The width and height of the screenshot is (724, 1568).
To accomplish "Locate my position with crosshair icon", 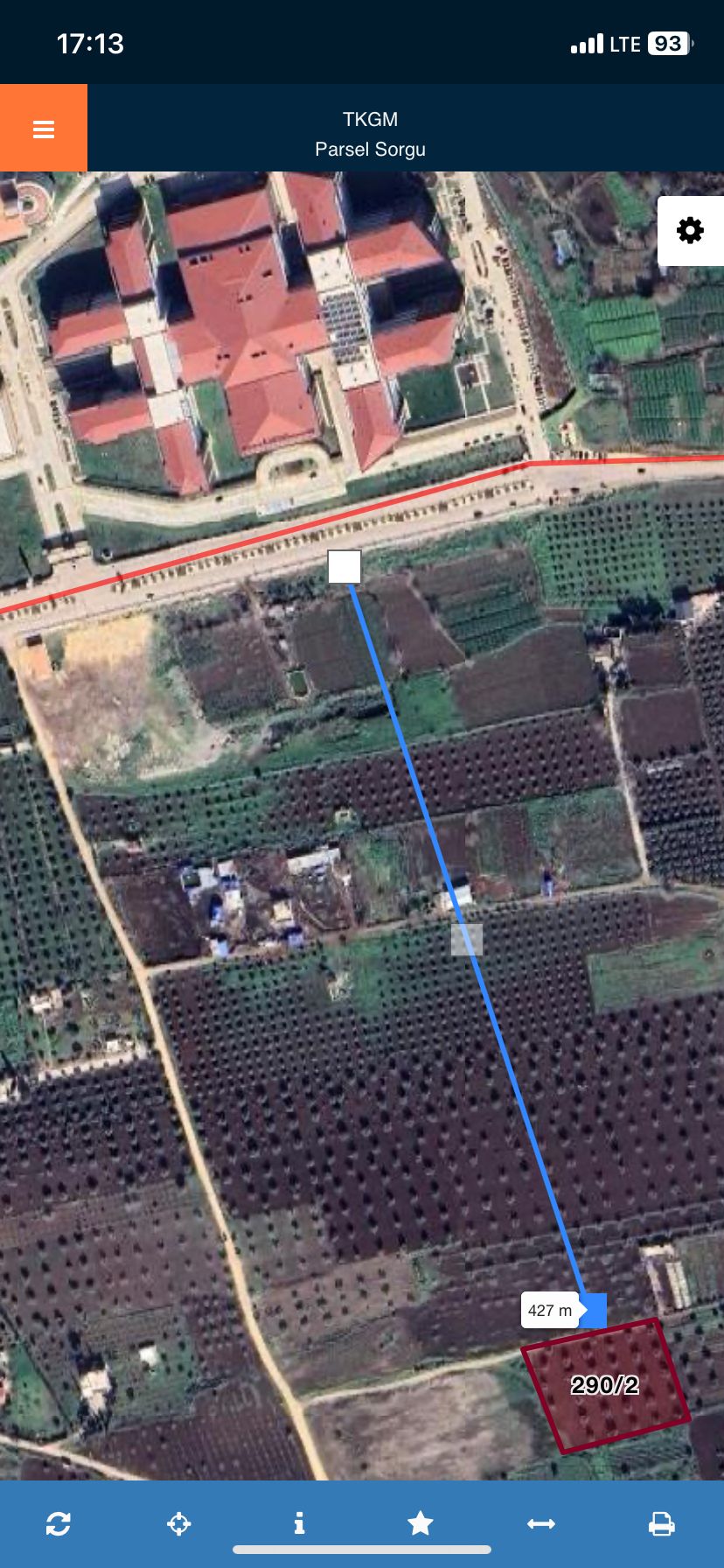I will coord(178,1523).
